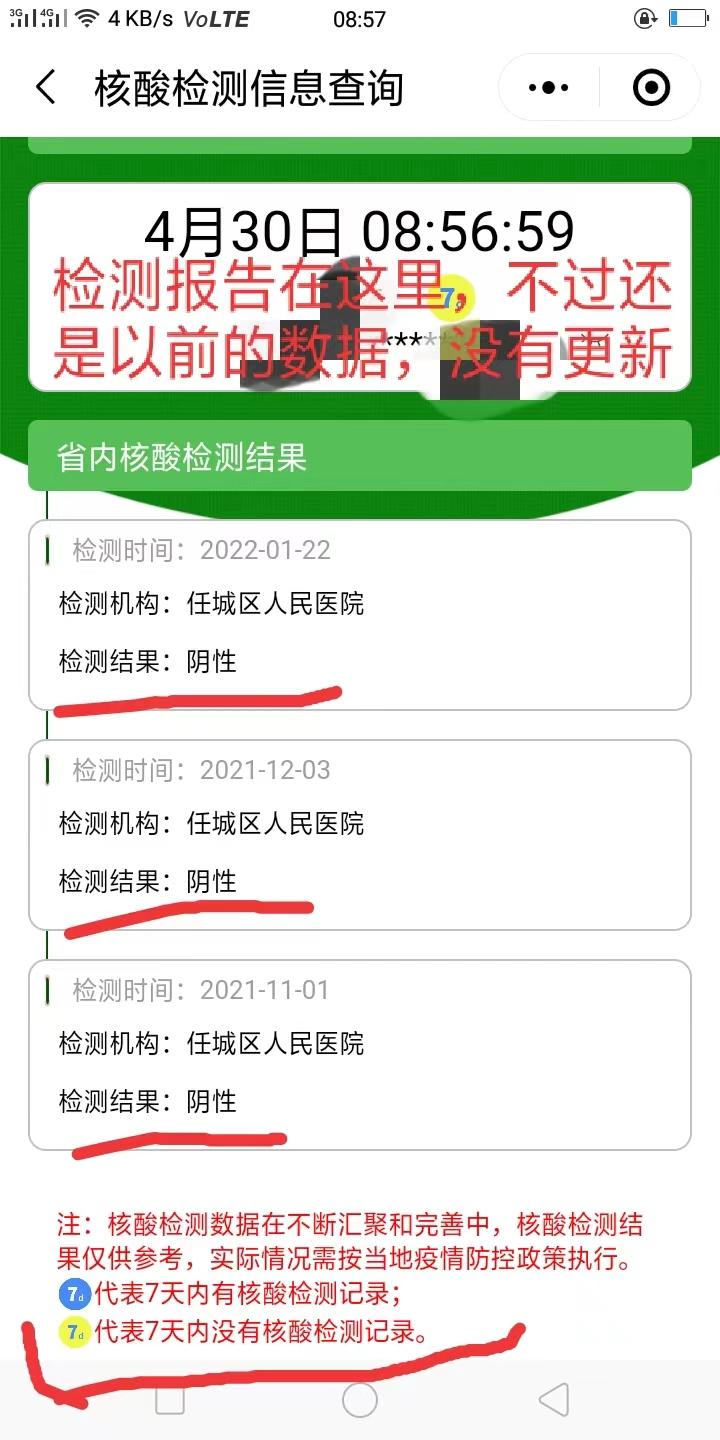720x1440 pixels.
Task: Tap the Android recent apps square button
Action: [x=168, y=1401]
